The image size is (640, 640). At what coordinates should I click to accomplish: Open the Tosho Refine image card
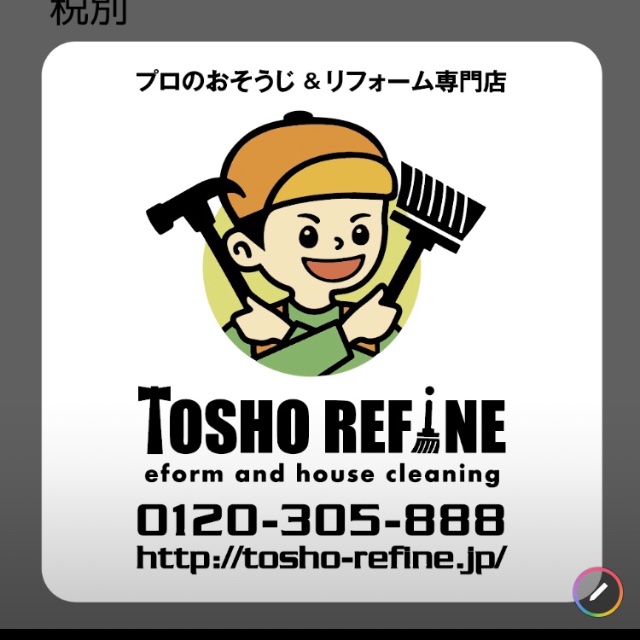point(320,320)
